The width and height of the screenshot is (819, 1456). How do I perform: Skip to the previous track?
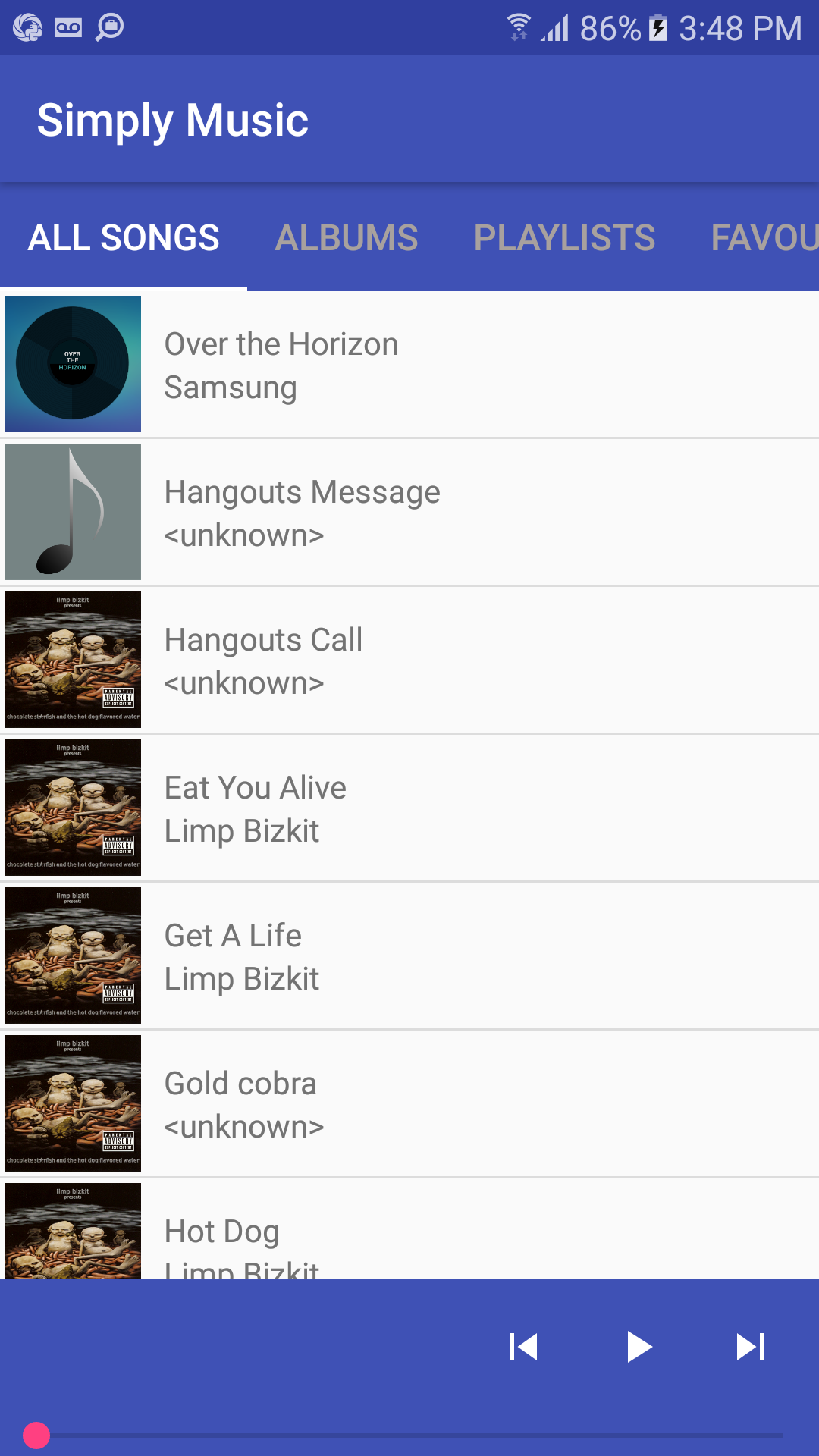pyautogui.click(x=523, y=1348)
